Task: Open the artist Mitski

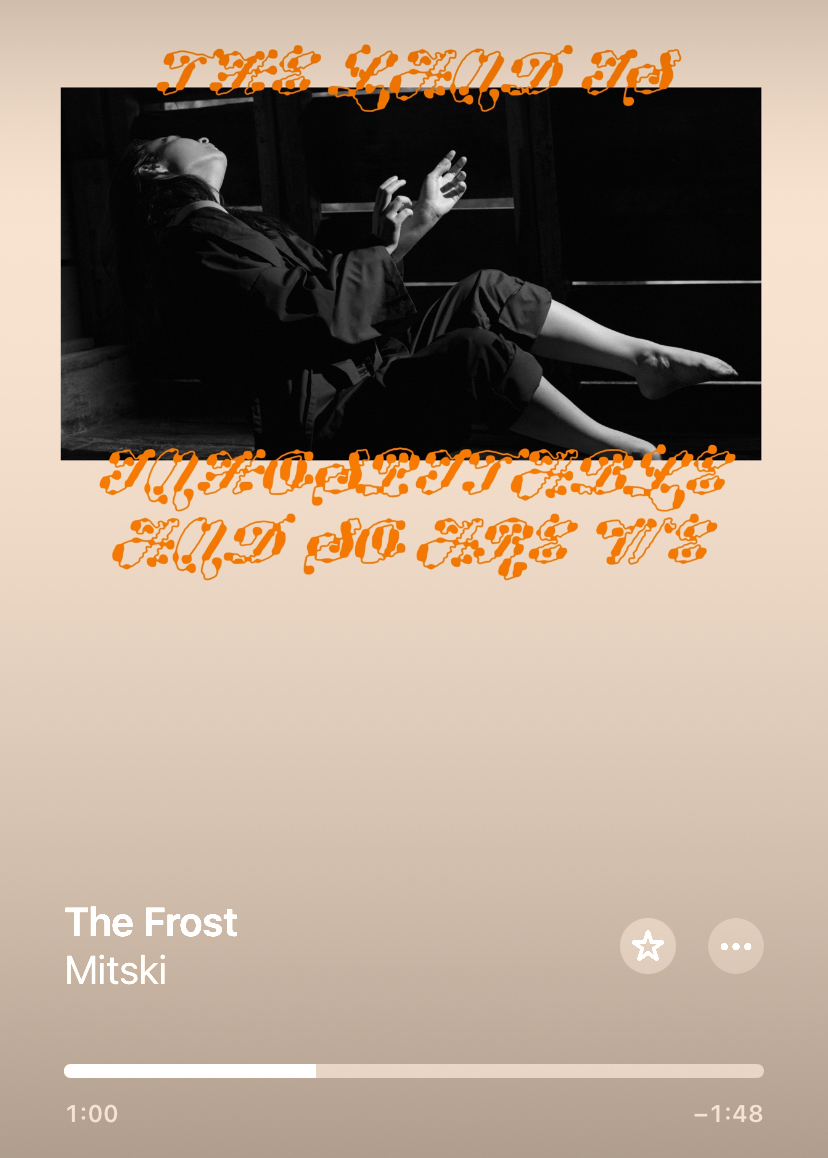Action: pos(115,971)
